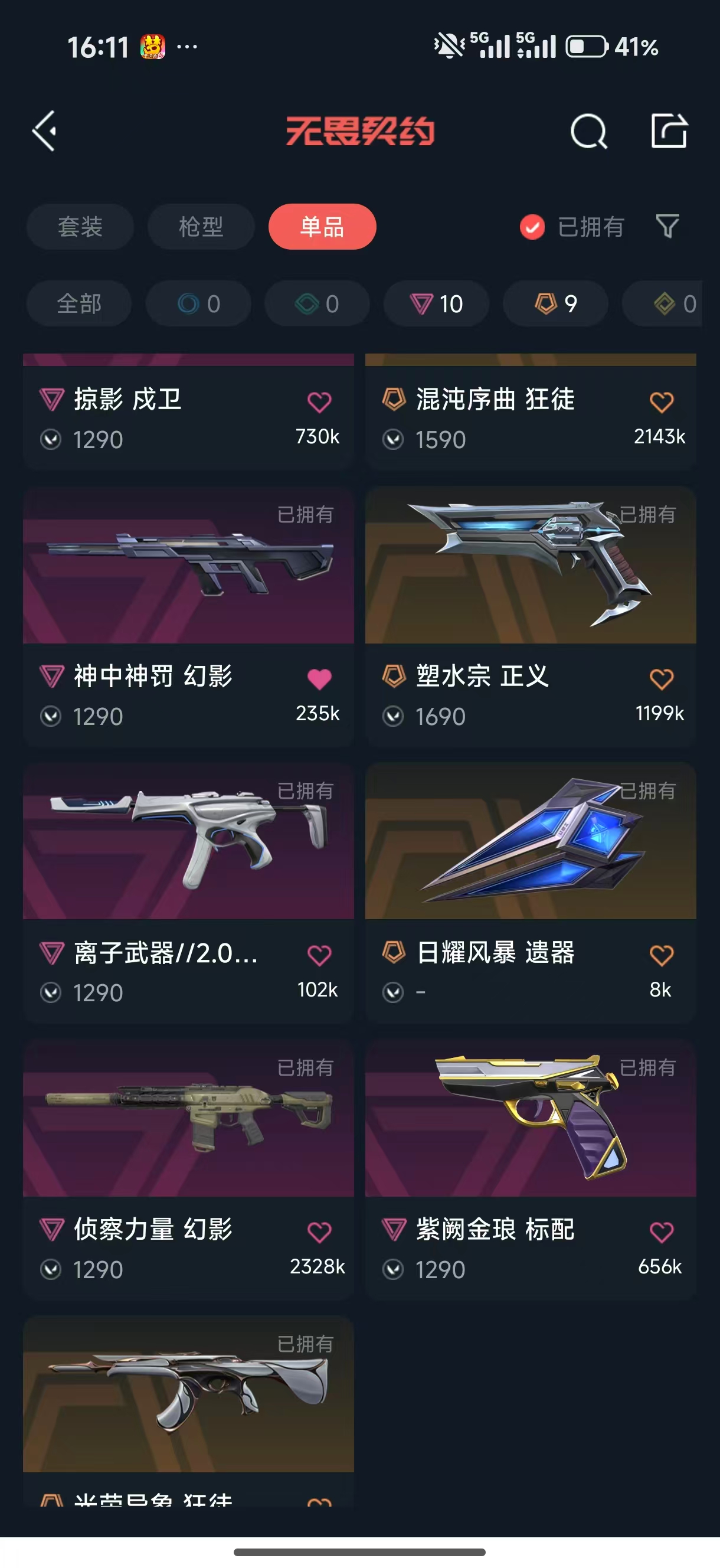This screenshot has height=1568, width=720.
Task: Go back using the top-left arrow
Action: 44,131
